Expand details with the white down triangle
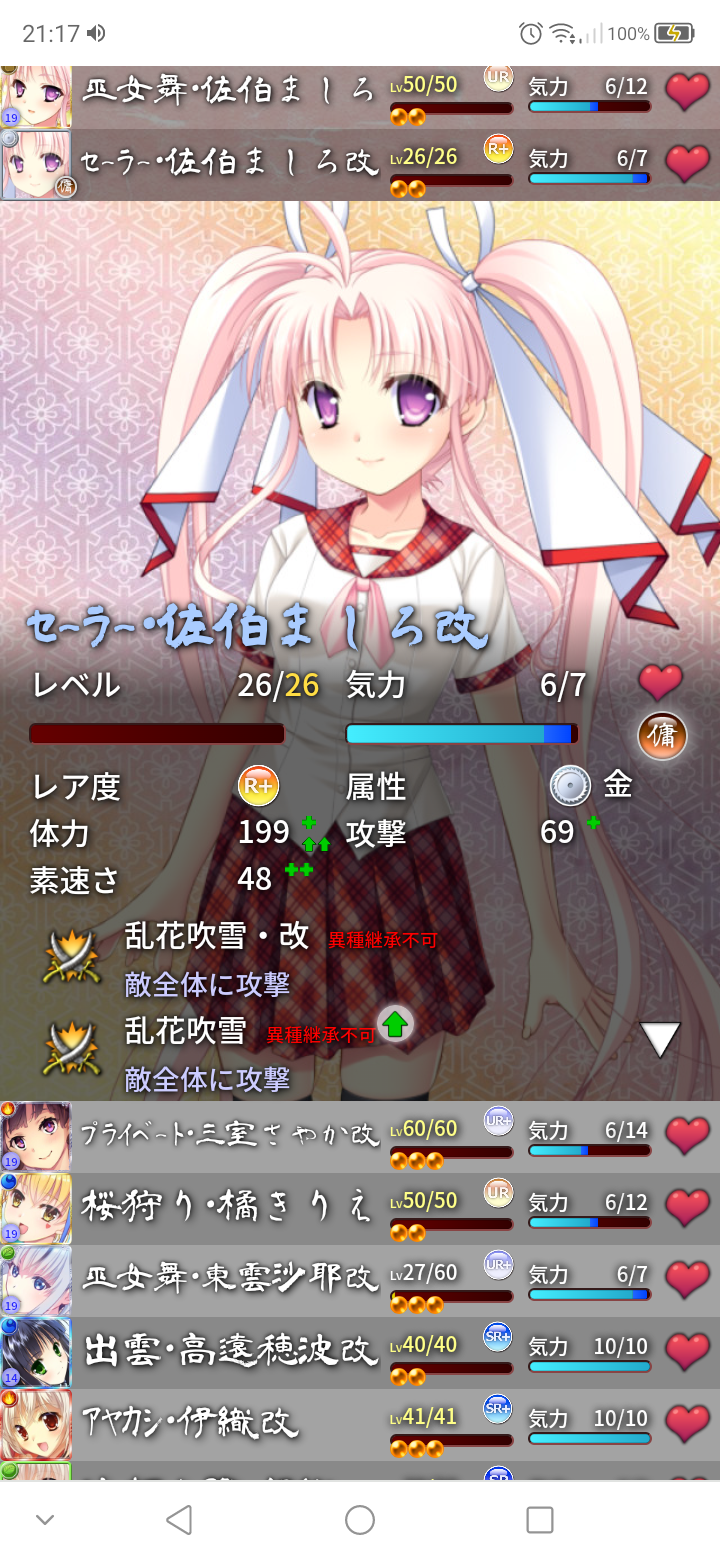This screenshot has width=720, height=1560. pos(660,1040)
